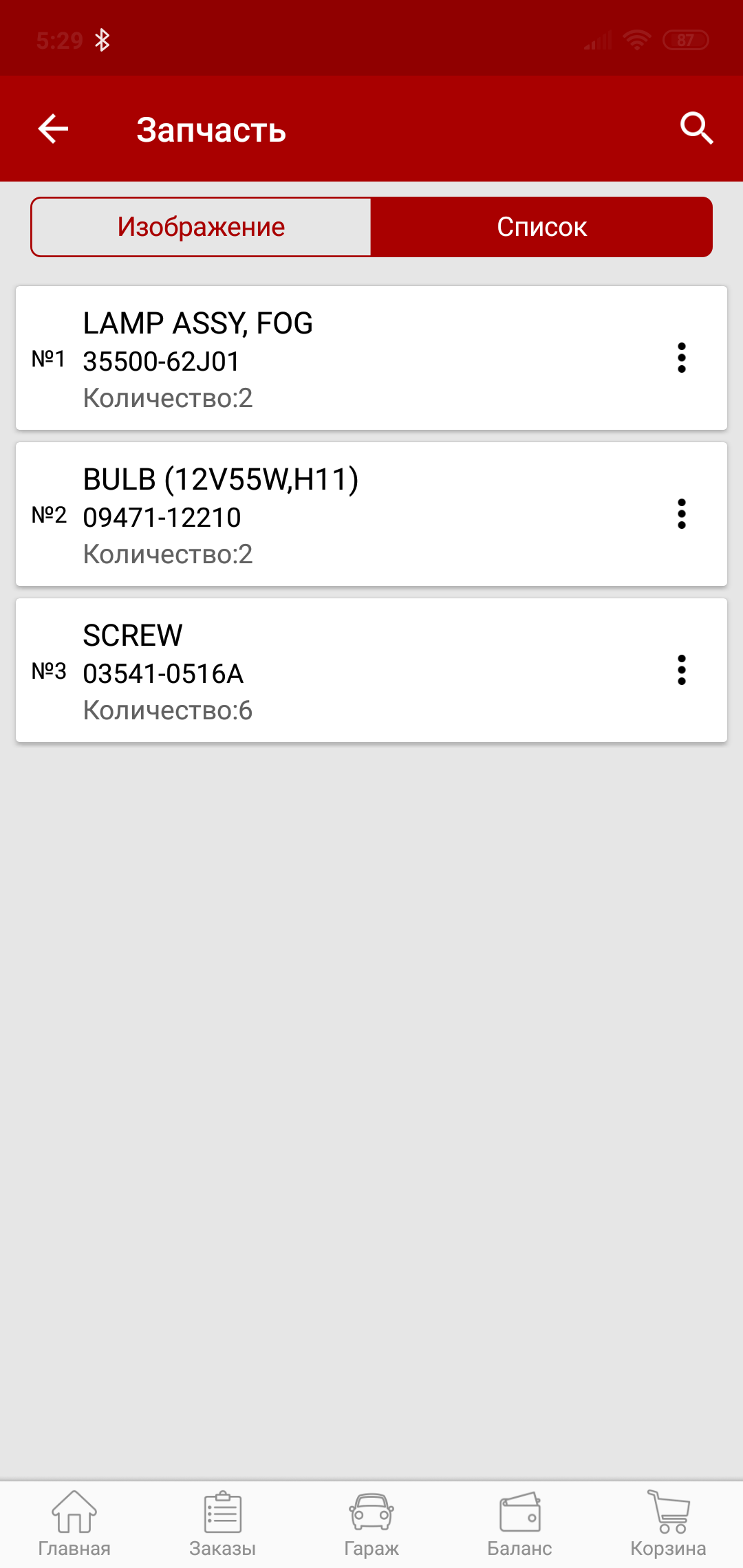The height and width of the screenshot is (1568, 743).
Task: Open search with the magnifier icon
Action: [696, 129]
